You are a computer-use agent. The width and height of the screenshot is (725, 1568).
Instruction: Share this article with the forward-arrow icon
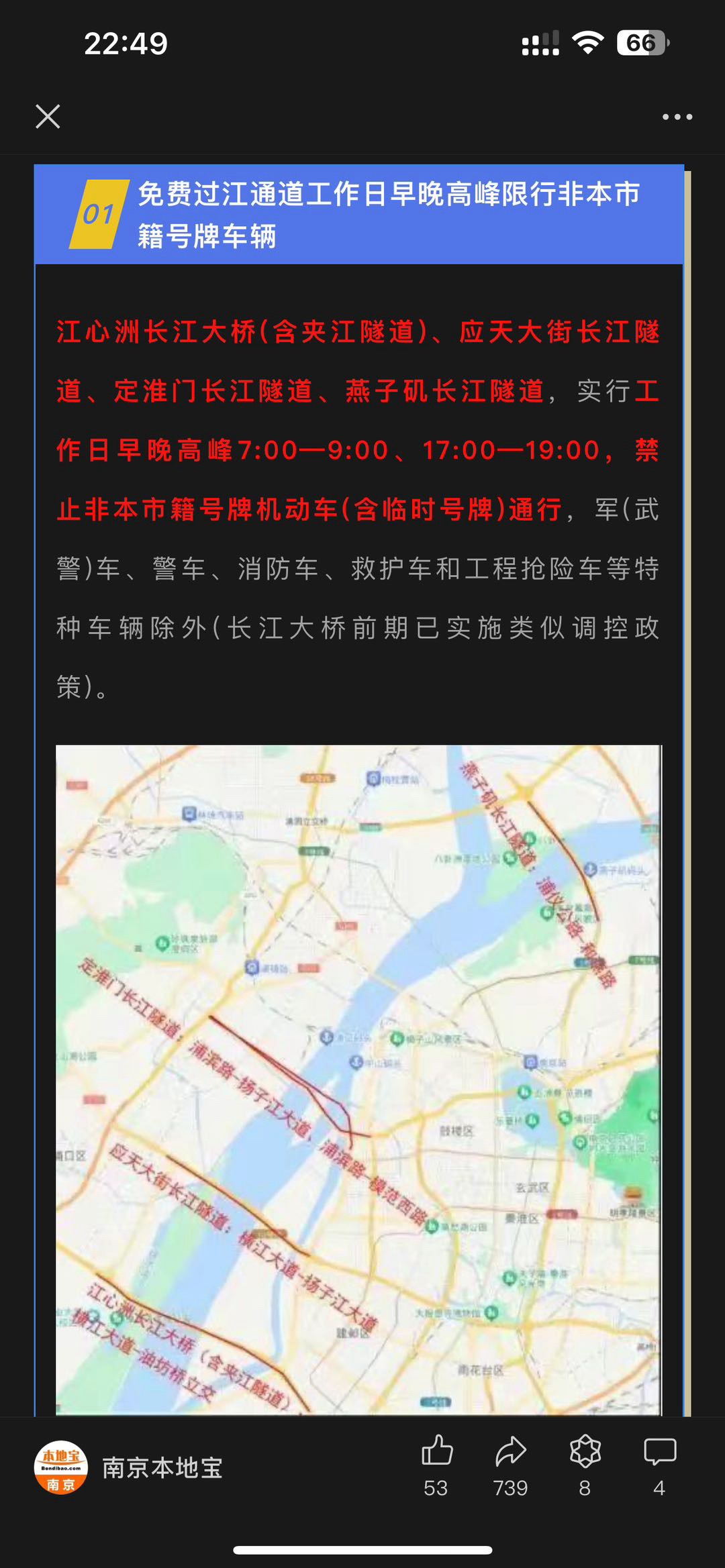coord(510,1451)
